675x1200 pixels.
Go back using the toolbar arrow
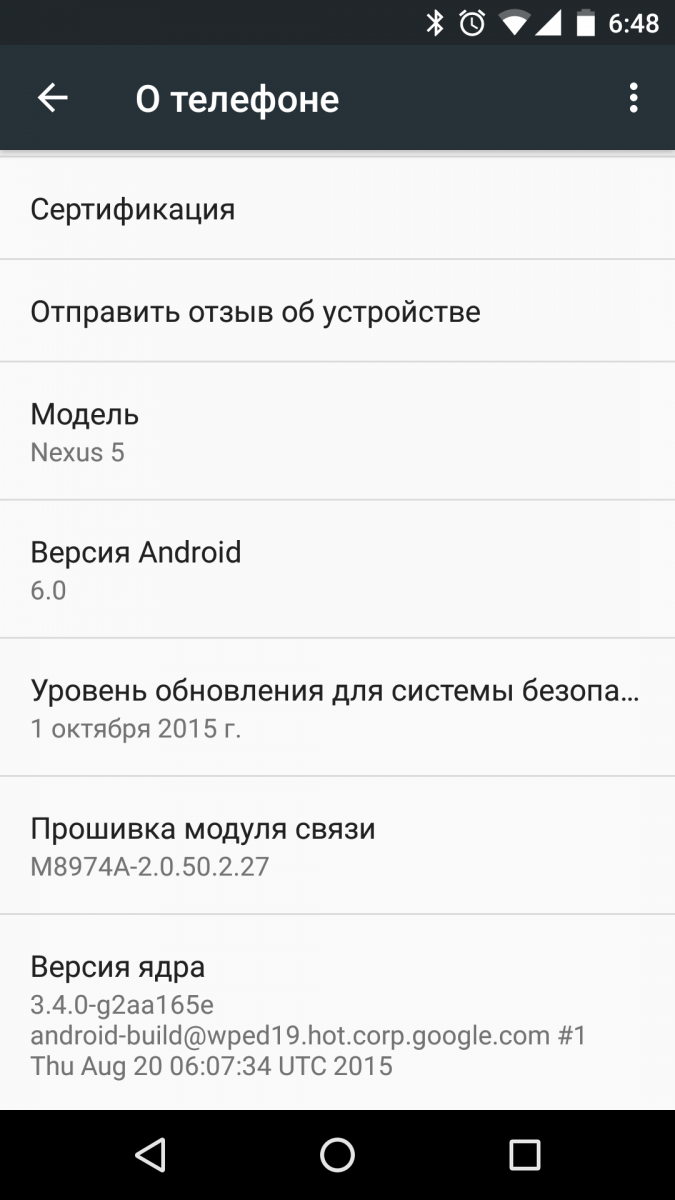53,98
